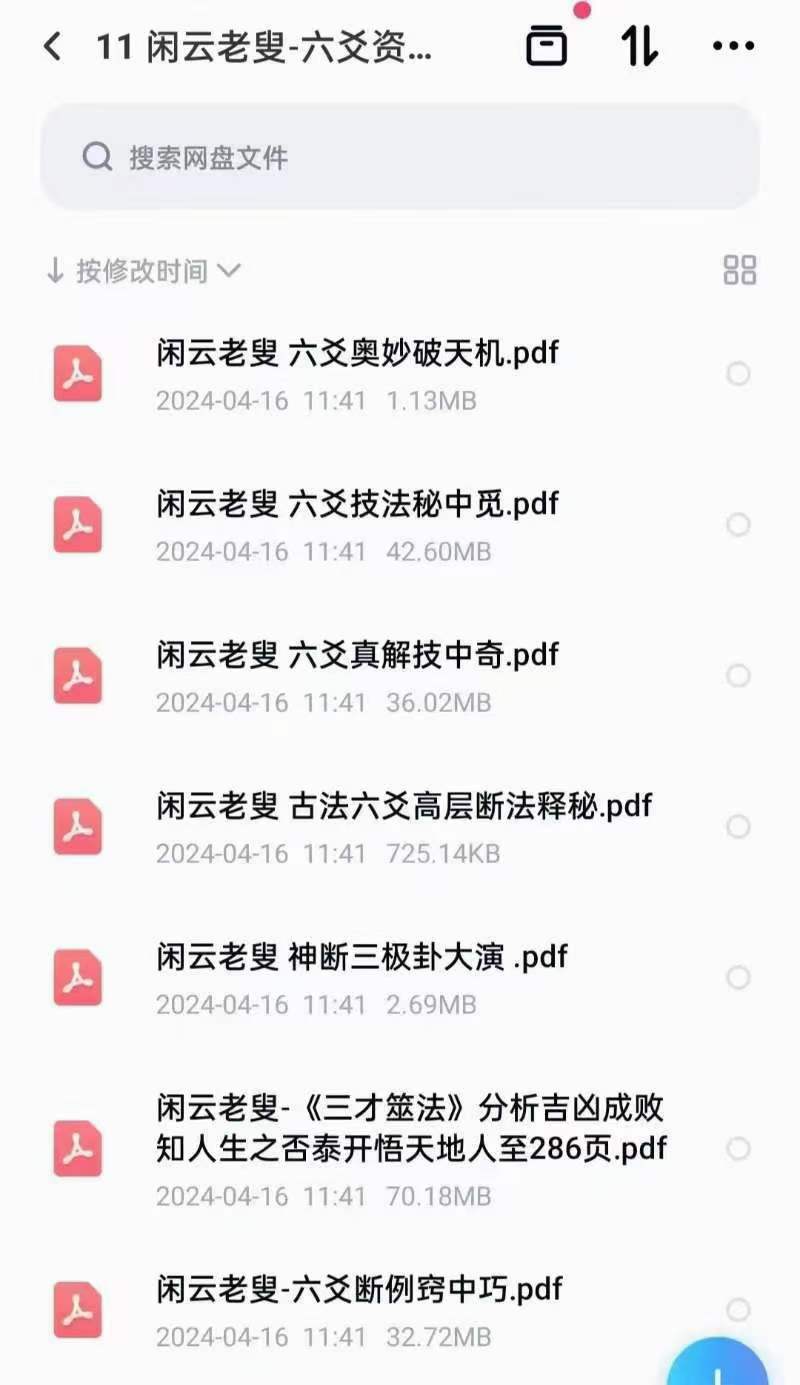Open the 《三才筮法》 286页 pdf file
Image resolution: width=800 pixels, height=1385 pixels.
tap(400, 1149)
